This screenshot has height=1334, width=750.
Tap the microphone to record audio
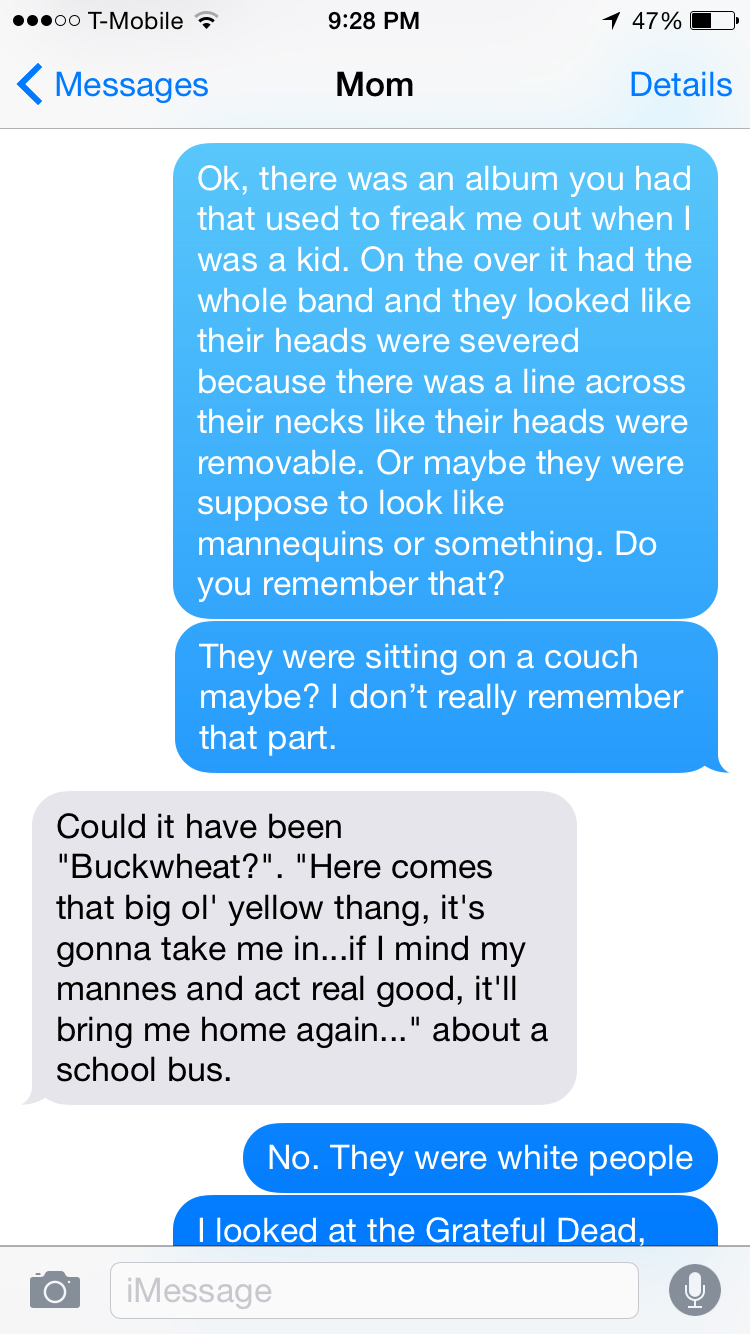(694, 1289)
